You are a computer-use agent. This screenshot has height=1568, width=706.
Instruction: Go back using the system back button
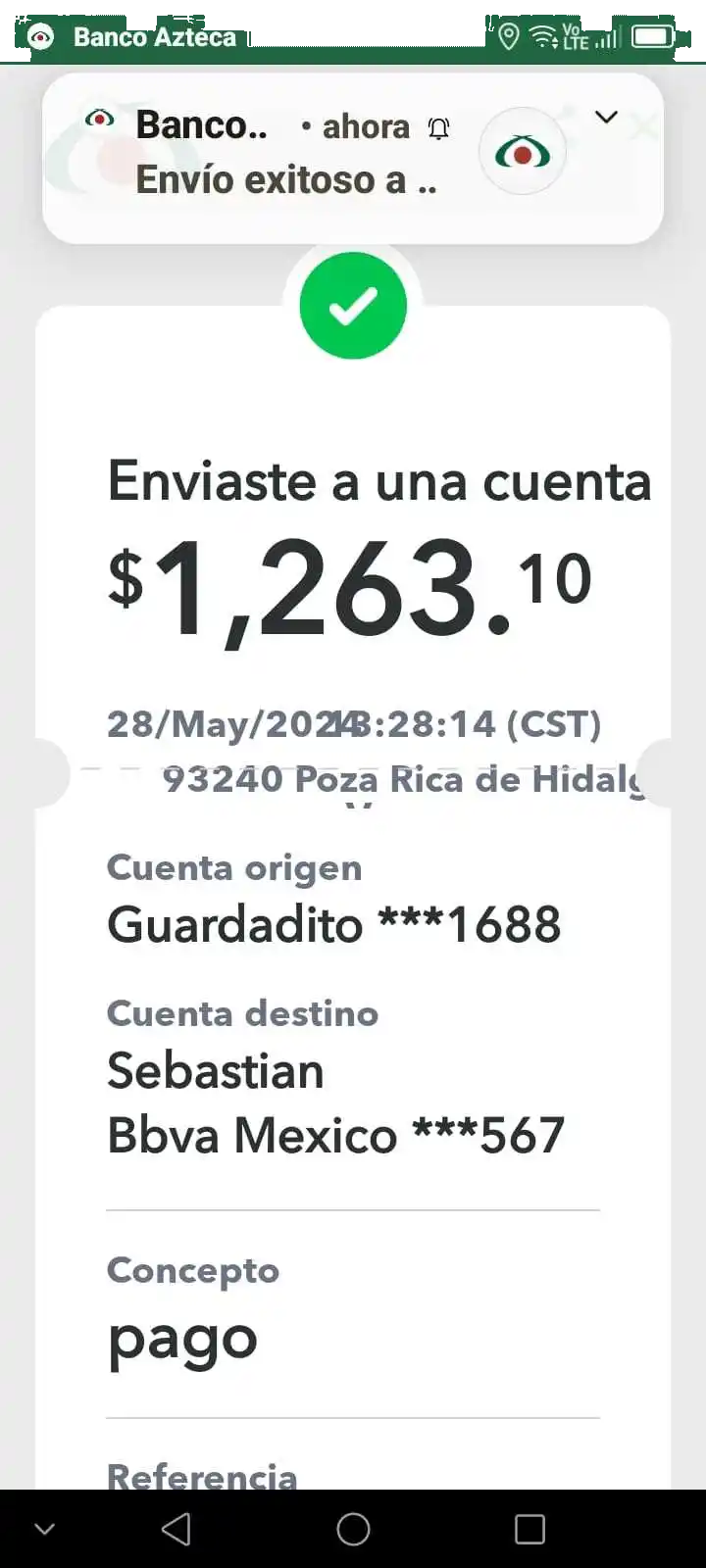[x=176, y=1529]
